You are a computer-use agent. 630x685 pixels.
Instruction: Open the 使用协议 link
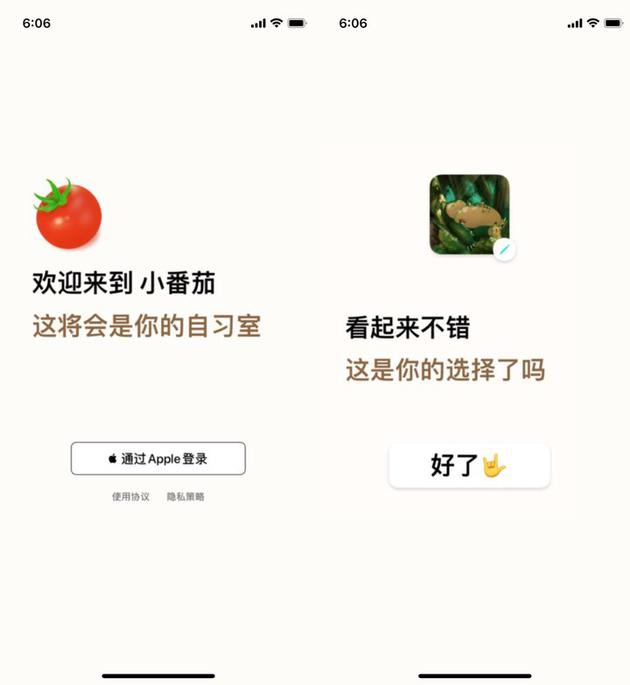point(130,497)
